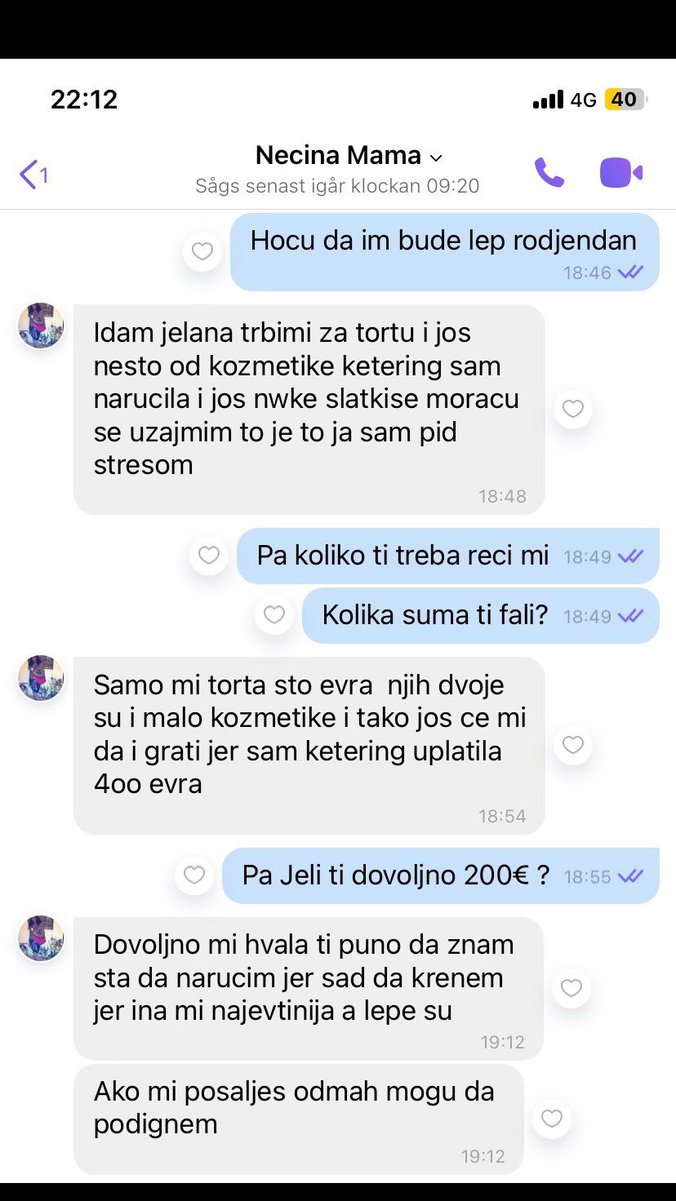676x1201 pixels.
Task: Like 'Ako mi posaljes odmah mogu da podignem'
Action: pos(551,1119)
